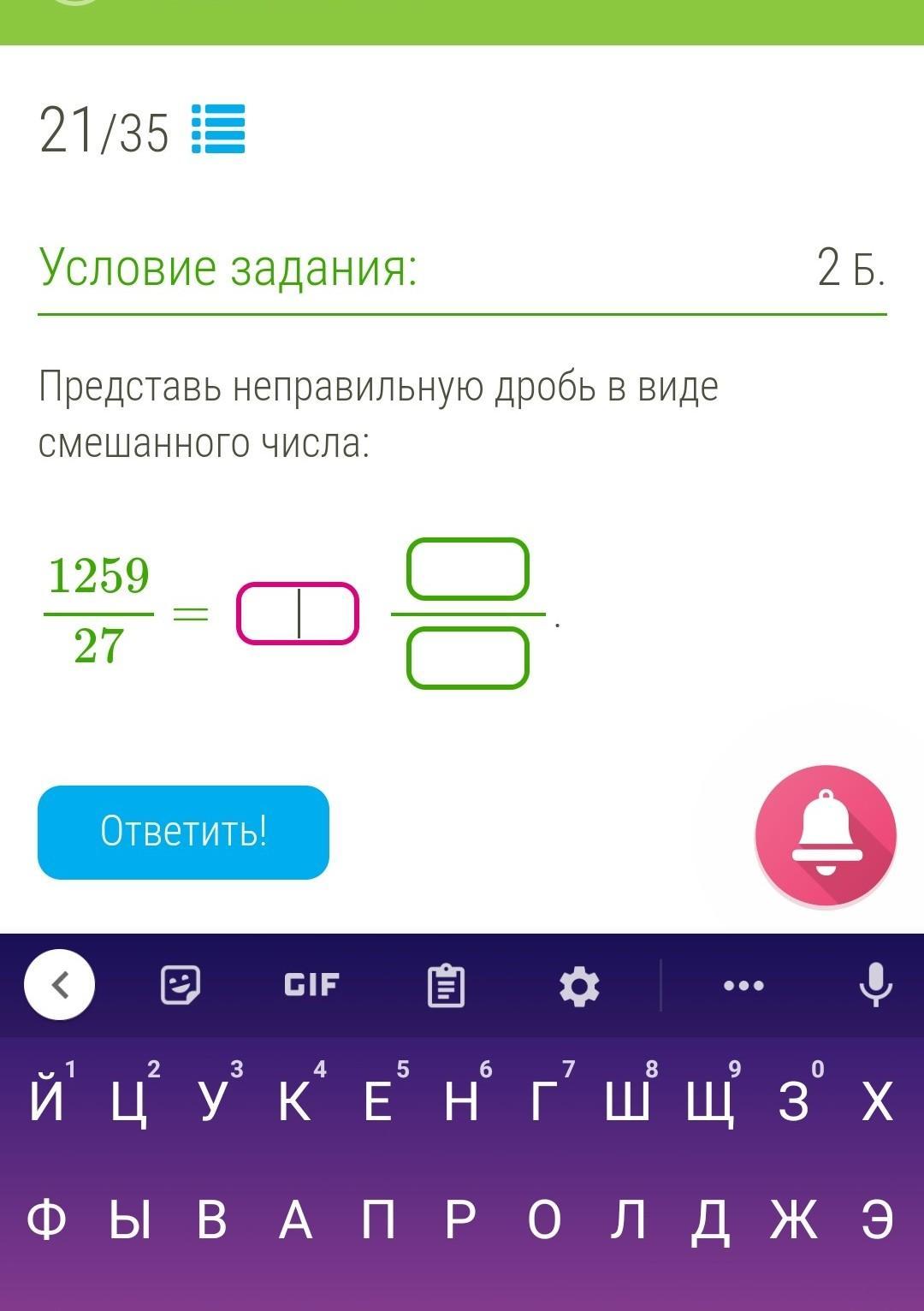Open the pink notification bell button
Screen dimensions: 924x1311
(826, 835)
